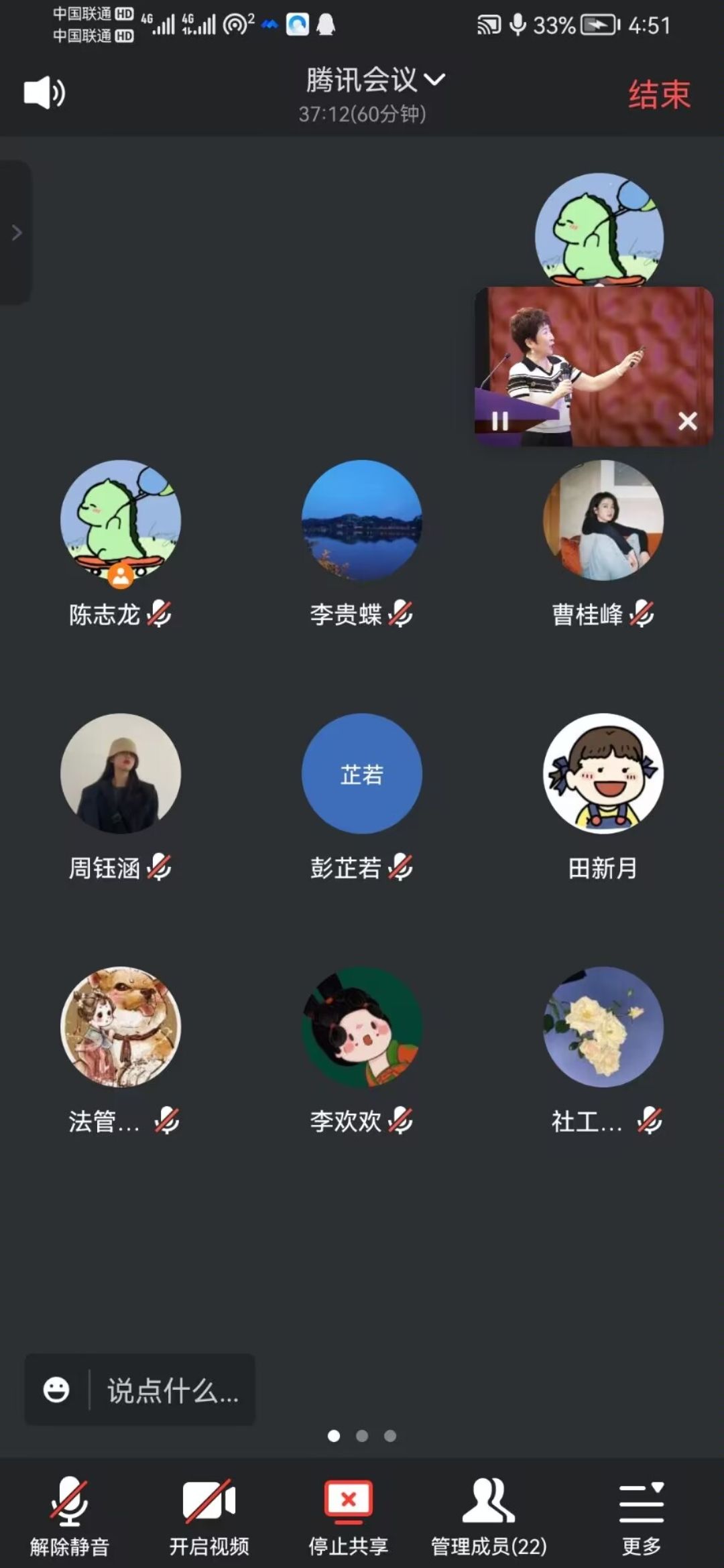The width and height of the screenshot is (724, 1568).
Task: Select participant 田新月
Action: pos(603,773)
